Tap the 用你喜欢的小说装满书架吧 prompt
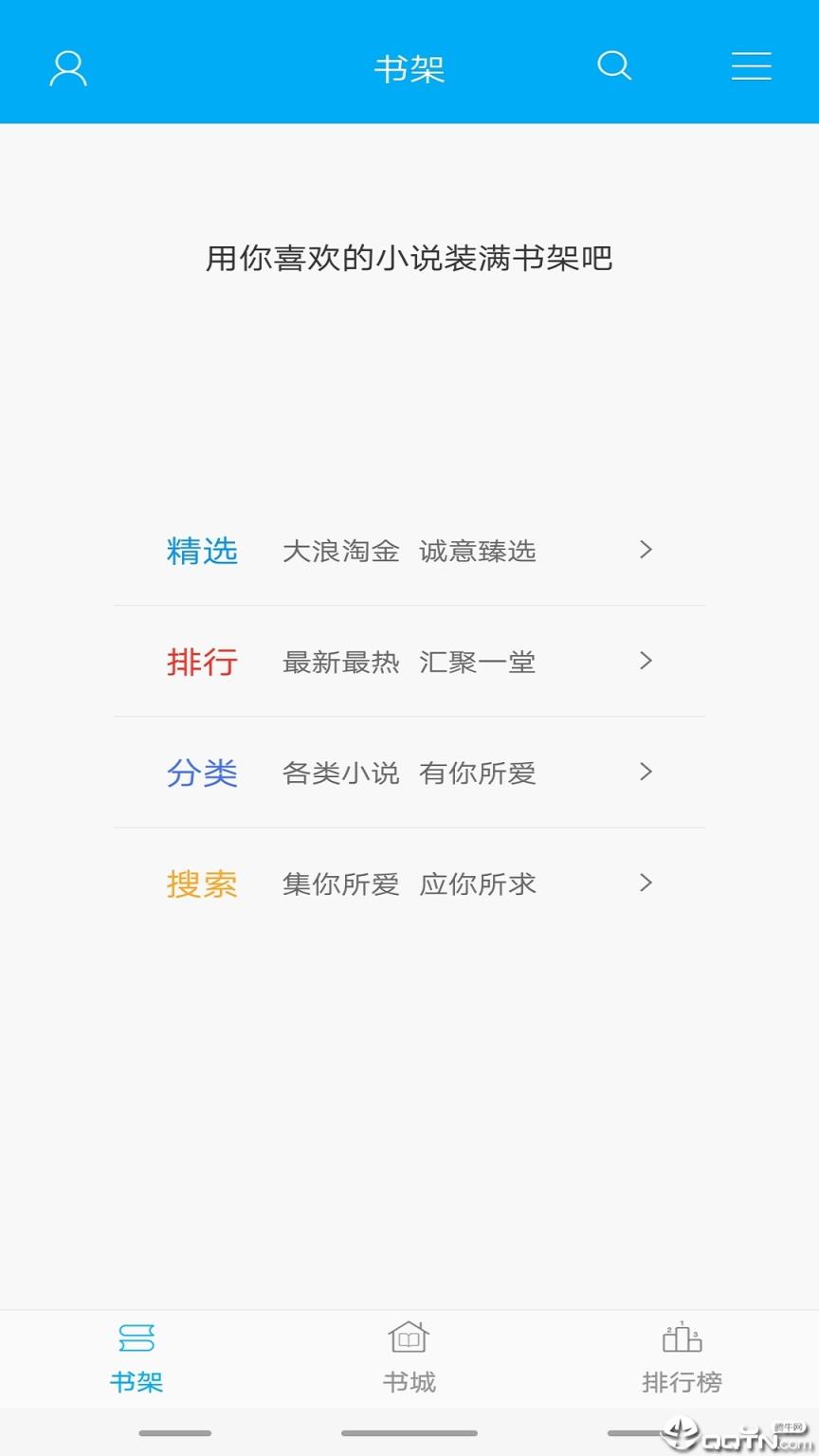The height and width of the screenshot is (1456, 819). [408, 259]
